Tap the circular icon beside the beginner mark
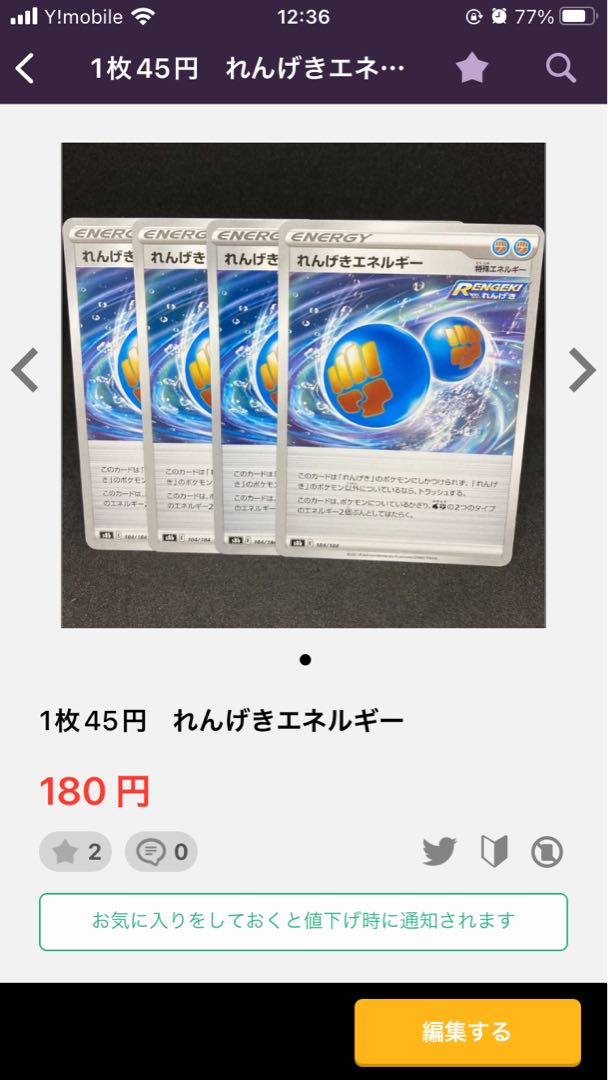608x1080 pixels. click(x=547, y=852)
